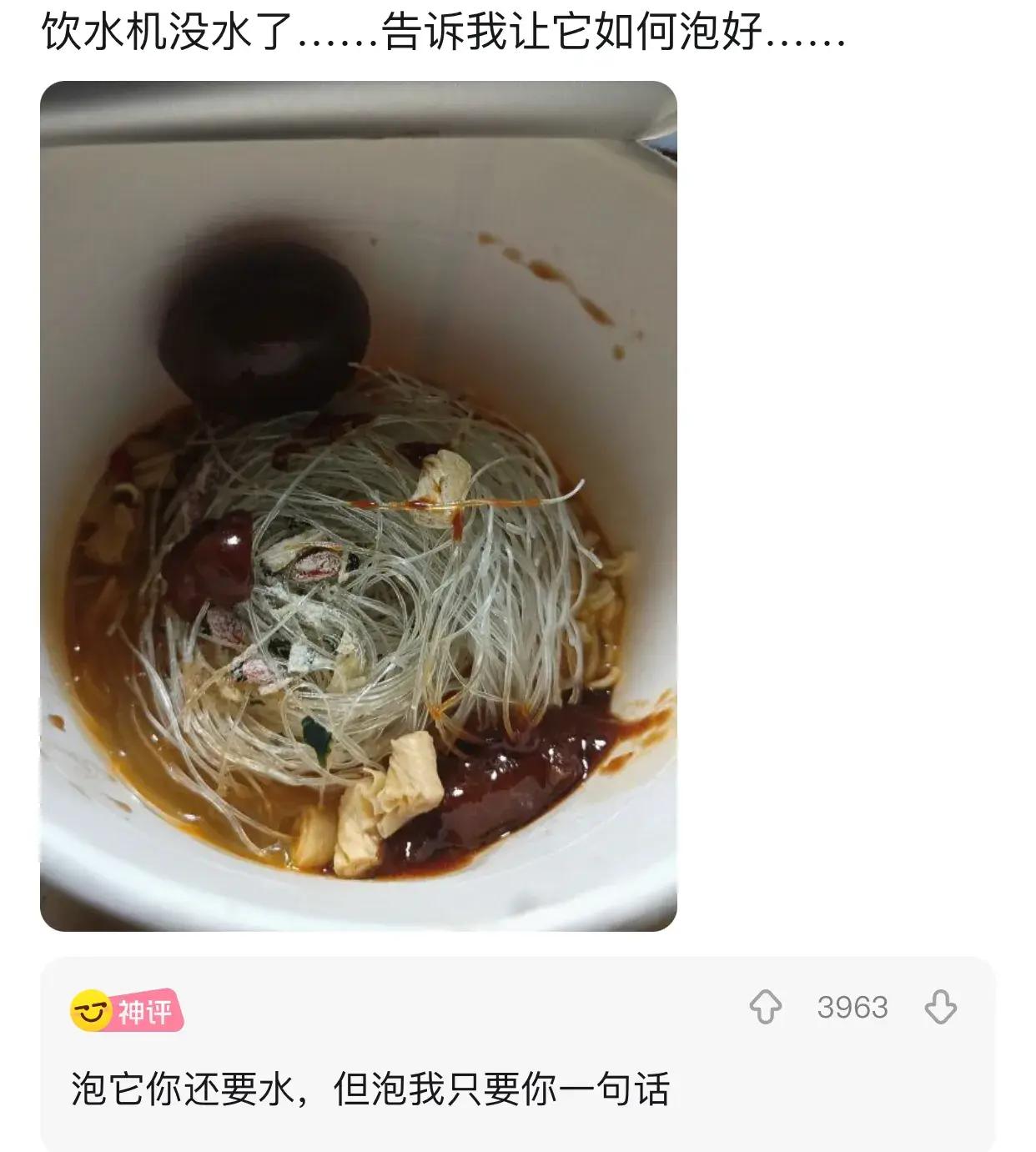Upvote the 神评 comment

pos(765,1007)
